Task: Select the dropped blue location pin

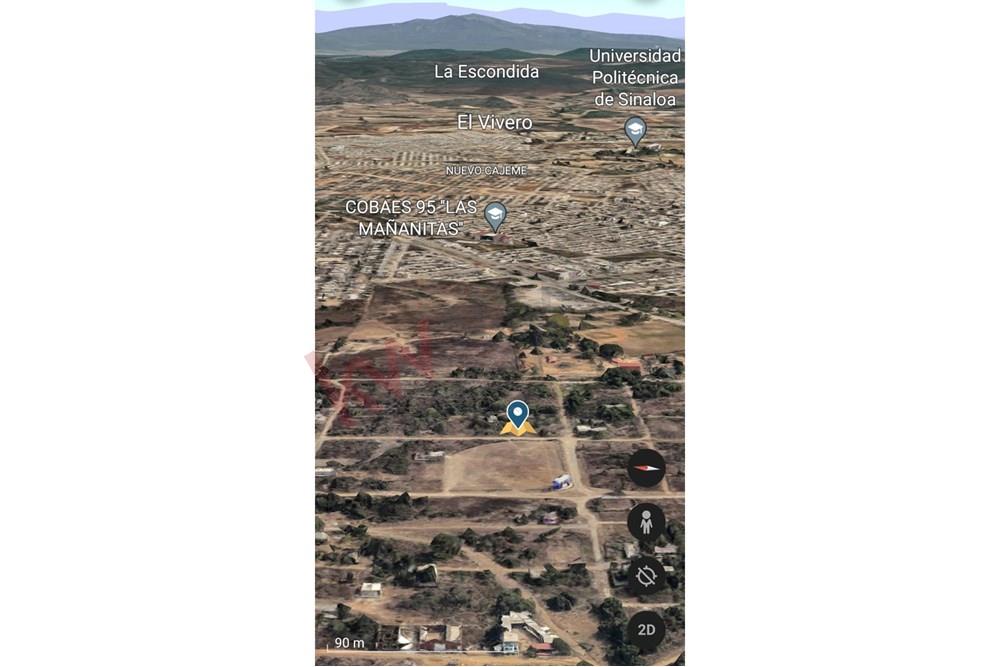Action: [x=517, y=413]
